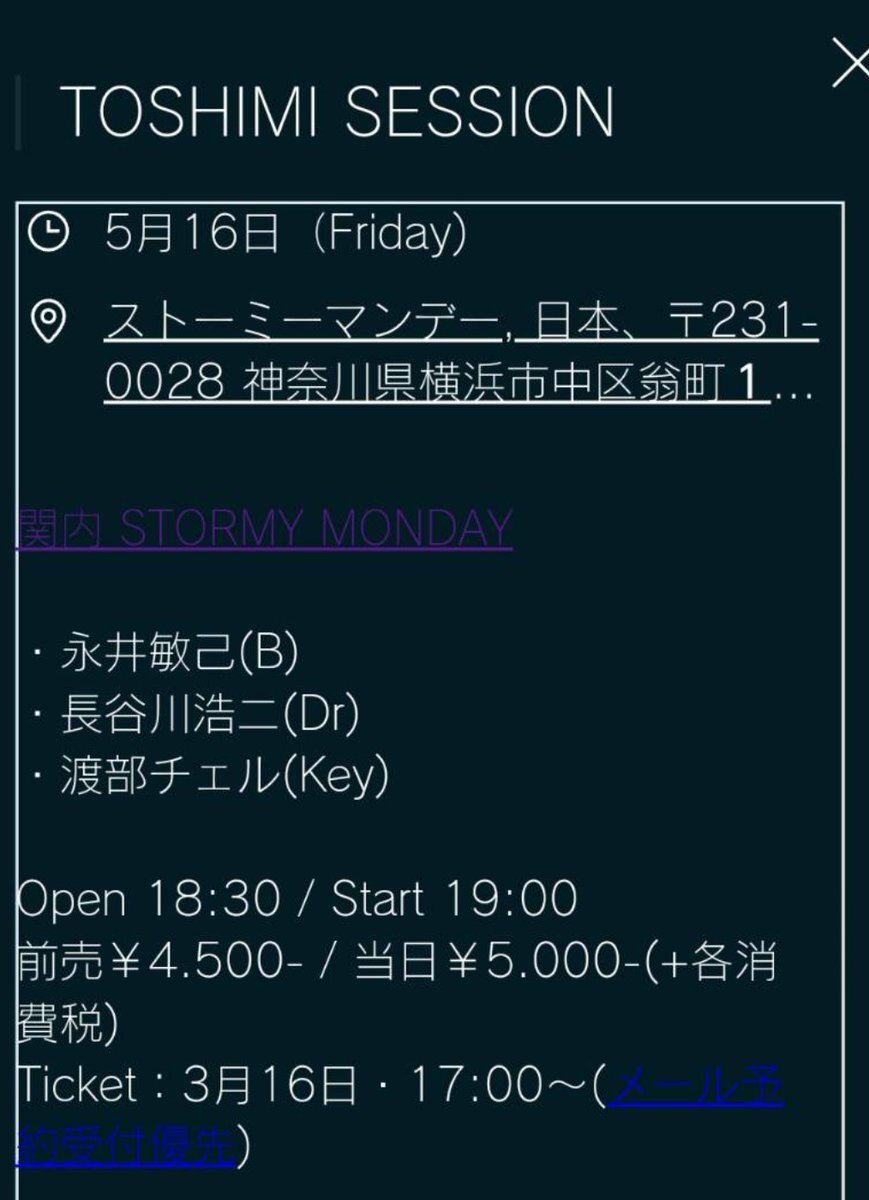The height and width of the screenshot is (1200, 869).
Task: Open the 関内 STORMY MONDAY link
Action: point(265,528)
